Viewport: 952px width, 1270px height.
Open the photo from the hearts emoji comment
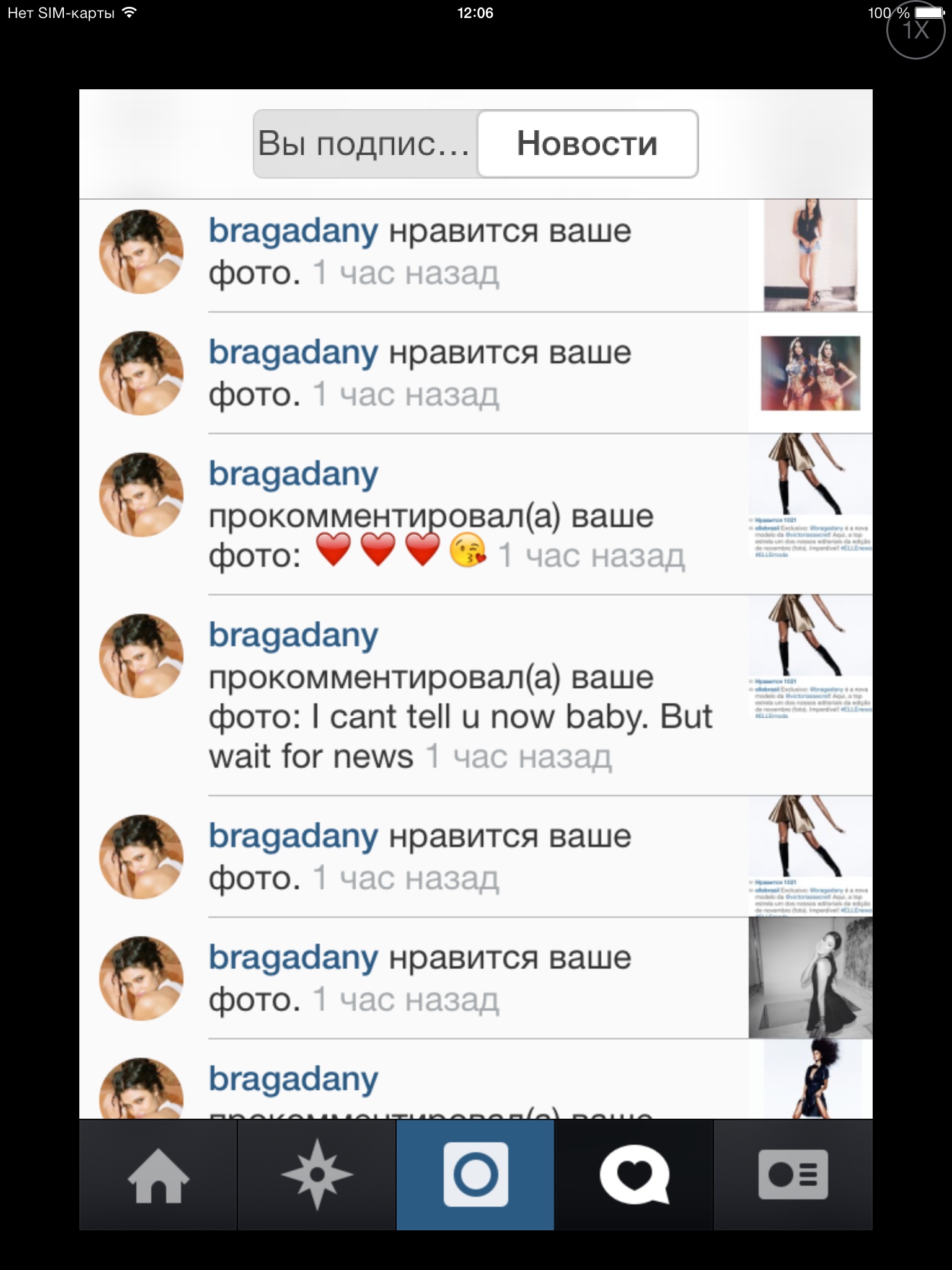tap(810, 496)
